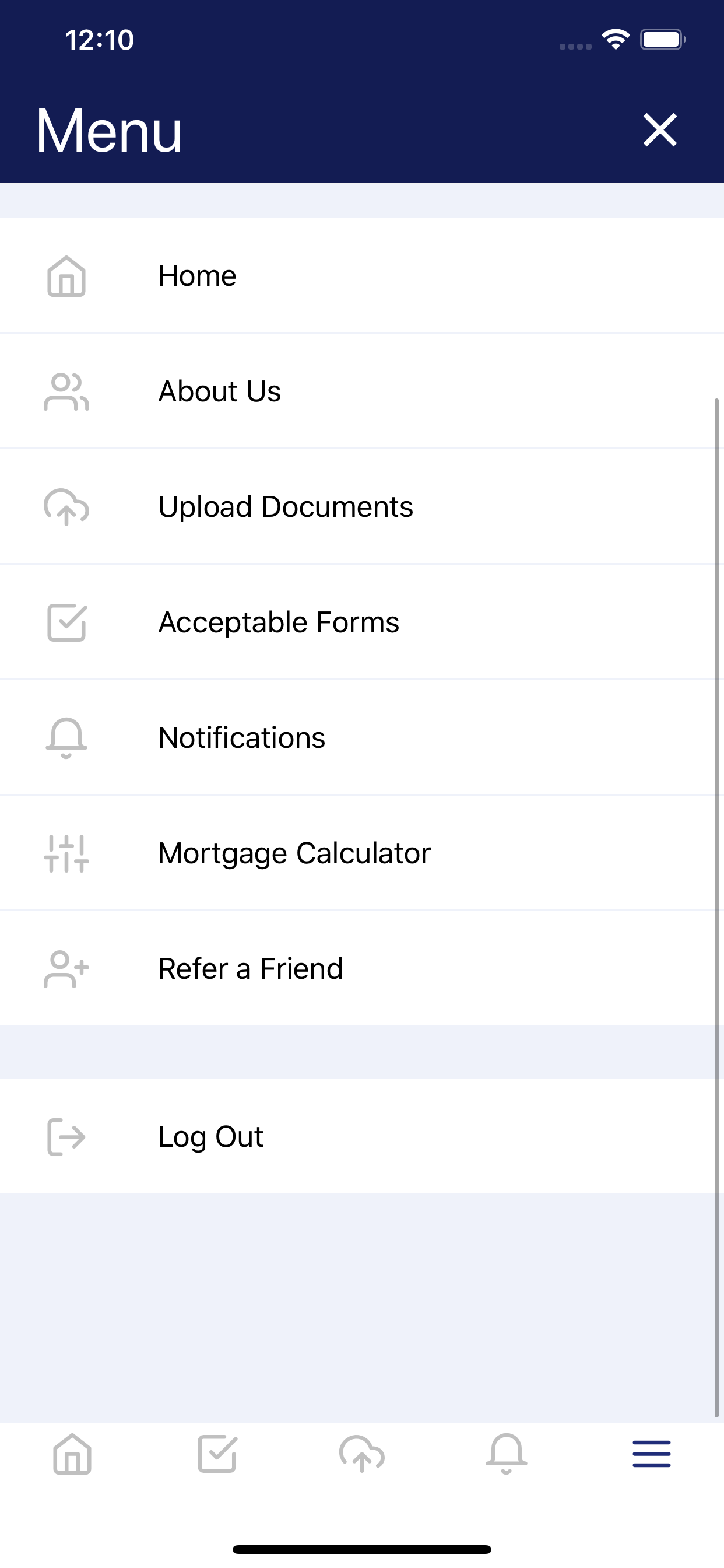
Task: Open Acceptable Forms in the menu list
Action: [x=362, y=622]
